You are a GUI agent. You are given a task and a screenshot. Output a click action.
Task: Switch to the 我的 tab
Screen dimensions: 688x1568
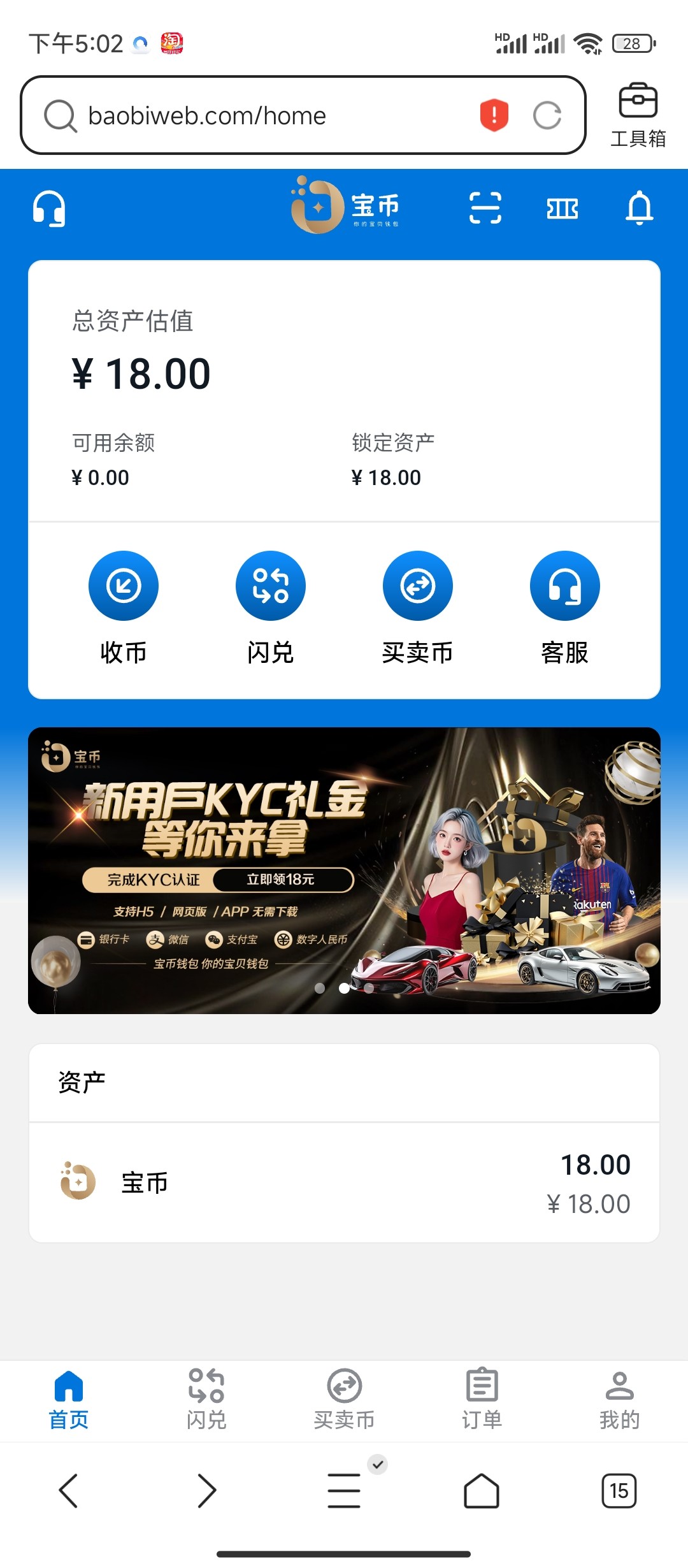(x=619, y=1399)
